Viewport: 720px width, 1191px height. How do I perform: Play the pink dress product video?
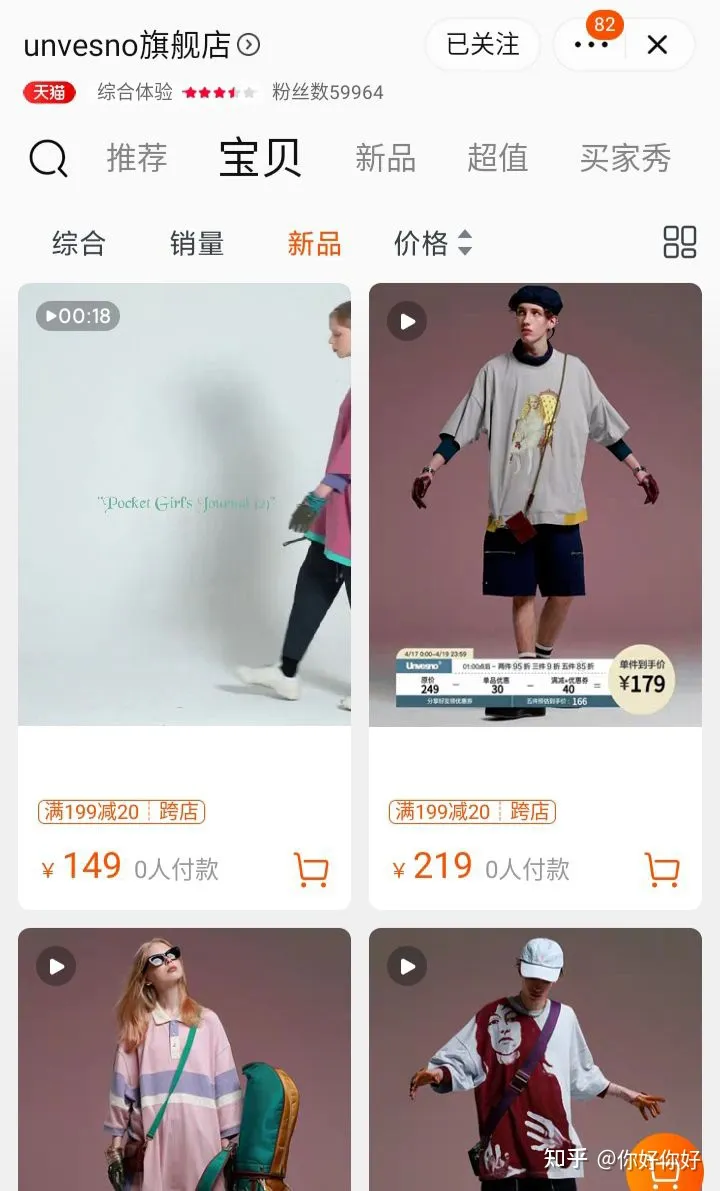tap(55, 965)
